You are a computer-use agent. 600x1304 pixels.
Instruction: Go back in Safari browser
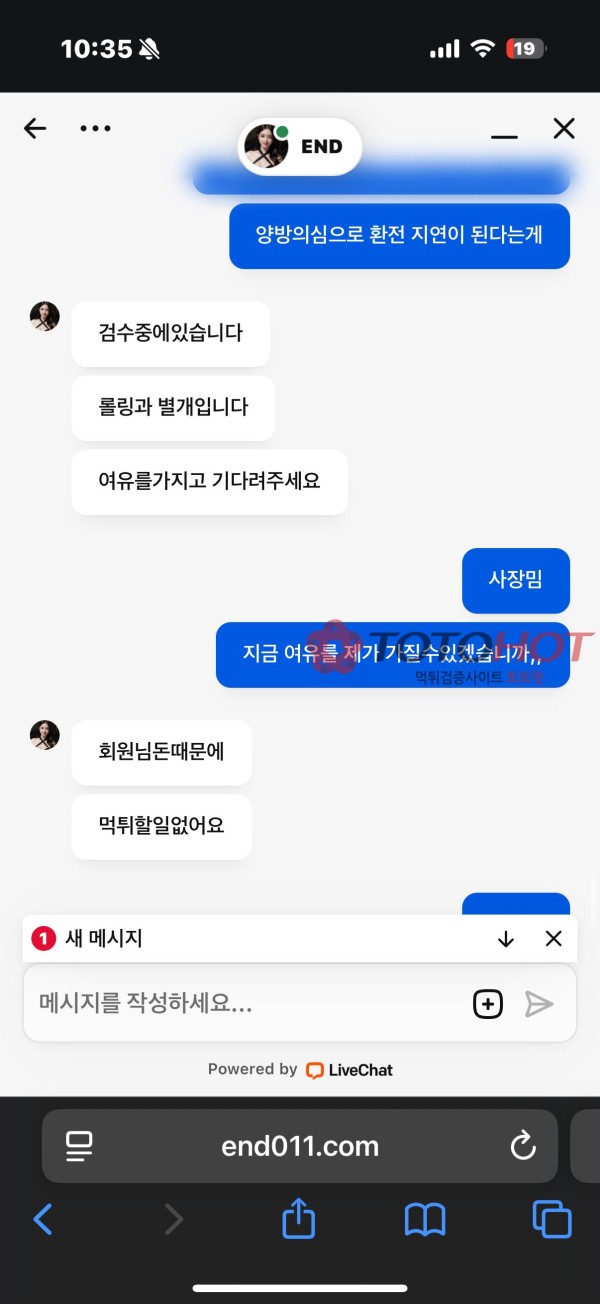pyautogui.click(x=42, y=1219)
